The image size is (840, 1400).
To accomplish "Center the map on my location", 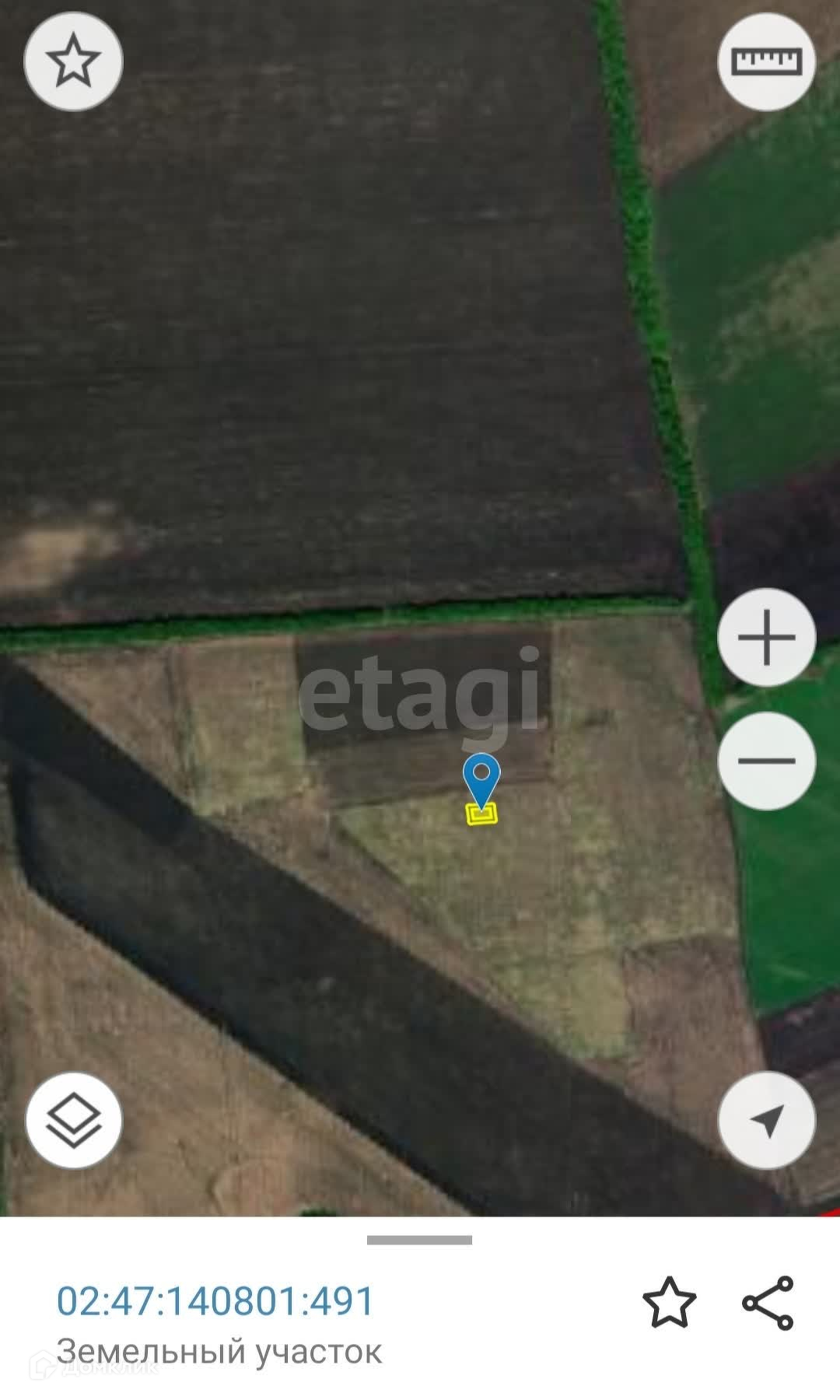I will pos(766,1121).
